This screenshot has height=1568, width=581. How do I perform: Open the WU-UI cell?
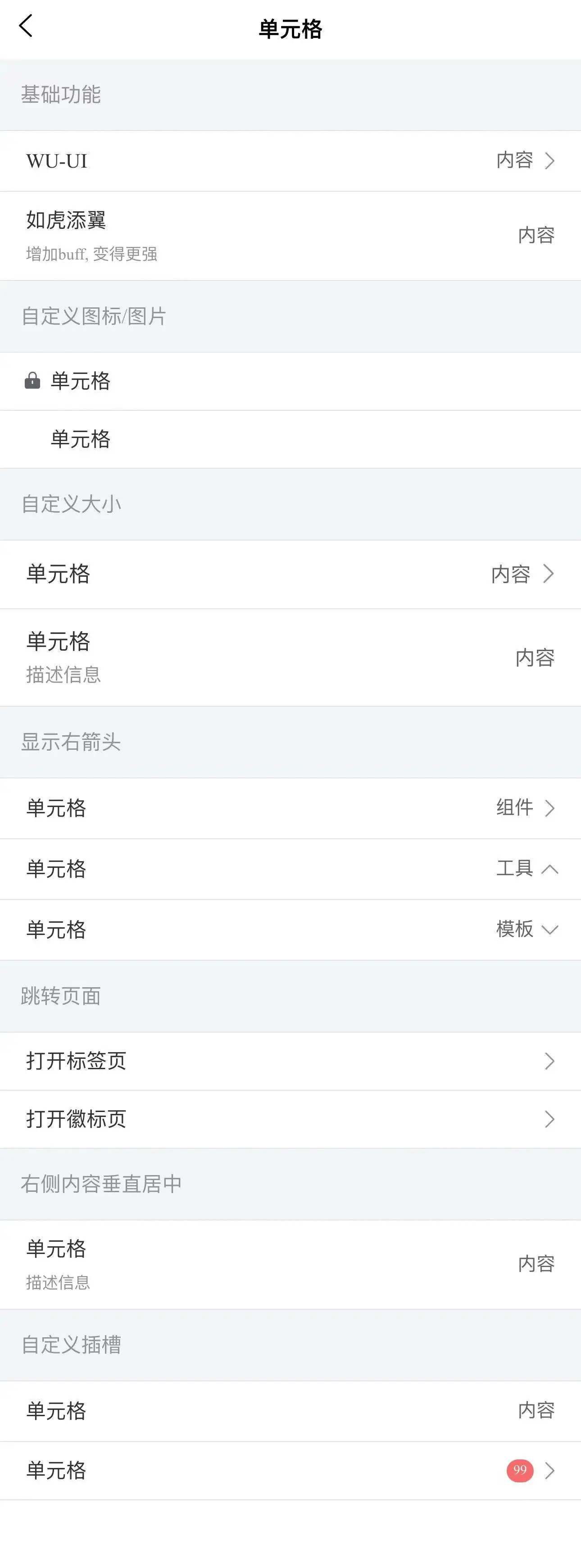click(x=290, y=161)
